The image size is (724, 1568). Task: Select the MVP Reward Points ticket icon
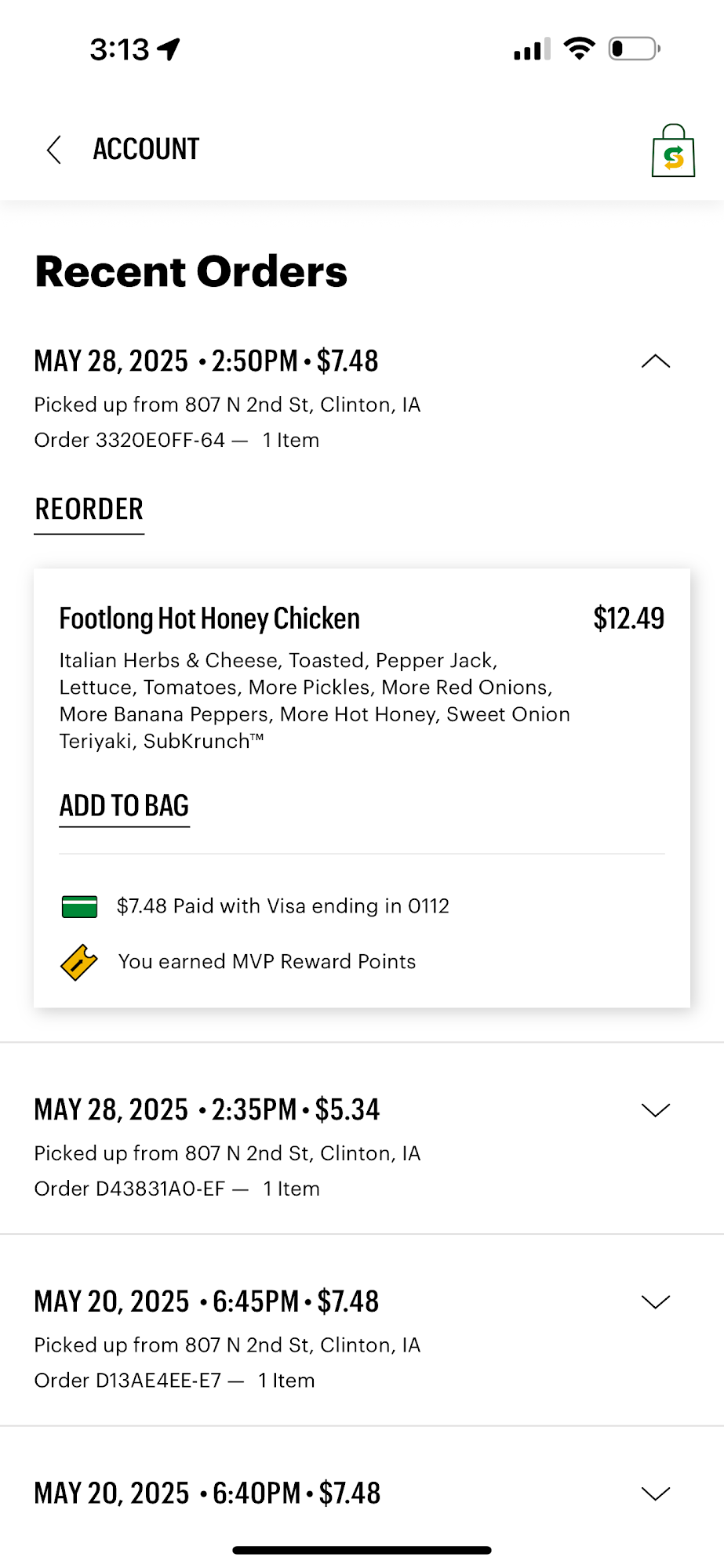pos(78,962)
